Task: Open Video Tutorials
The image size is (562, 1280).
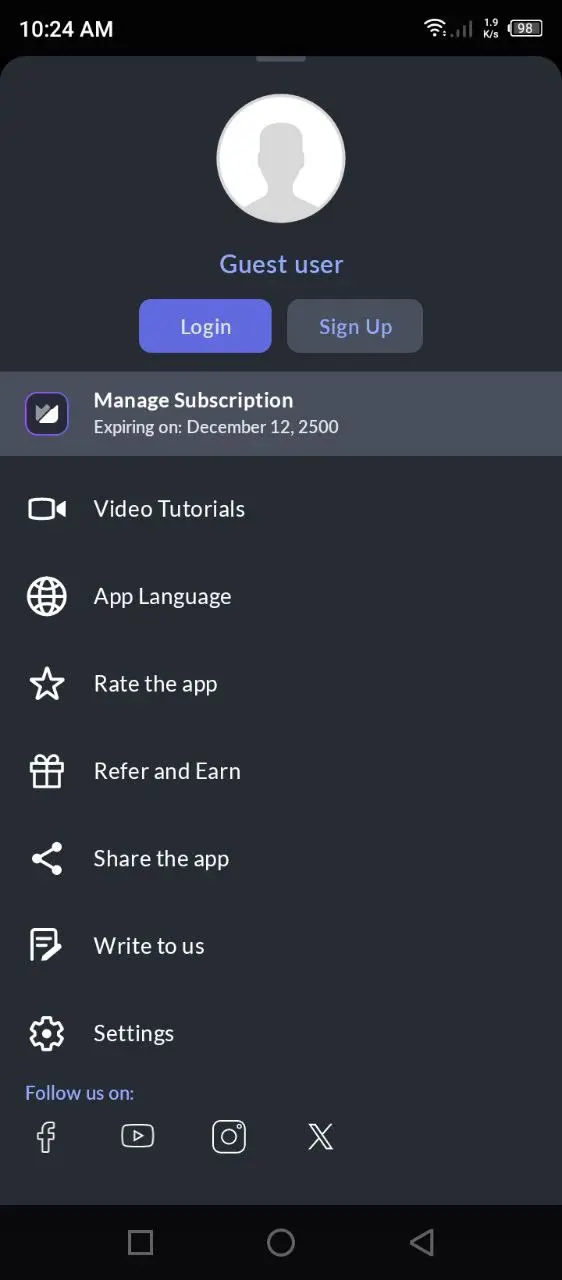Action: pos(281,509)
